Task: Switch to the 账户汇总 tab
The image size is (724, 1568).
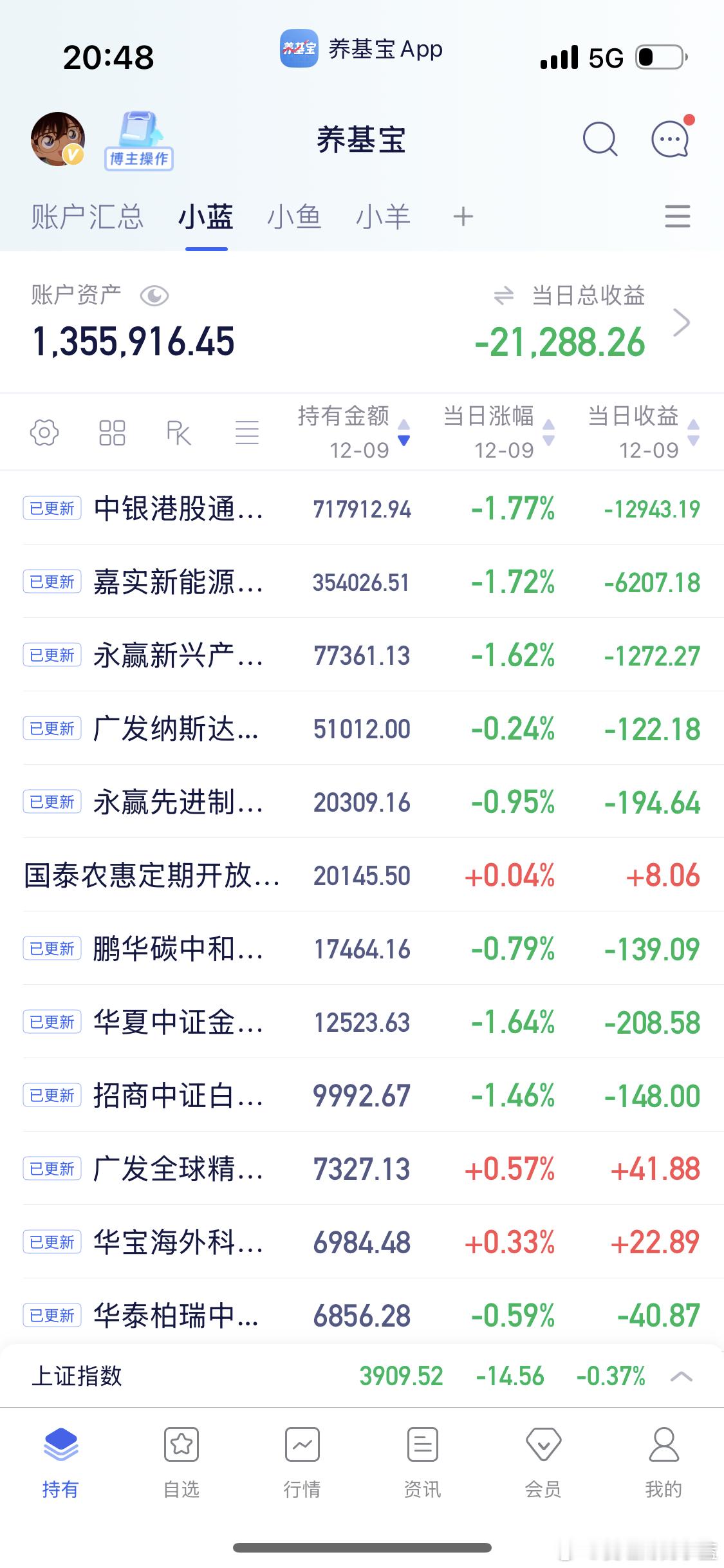Action: point(87,218)
